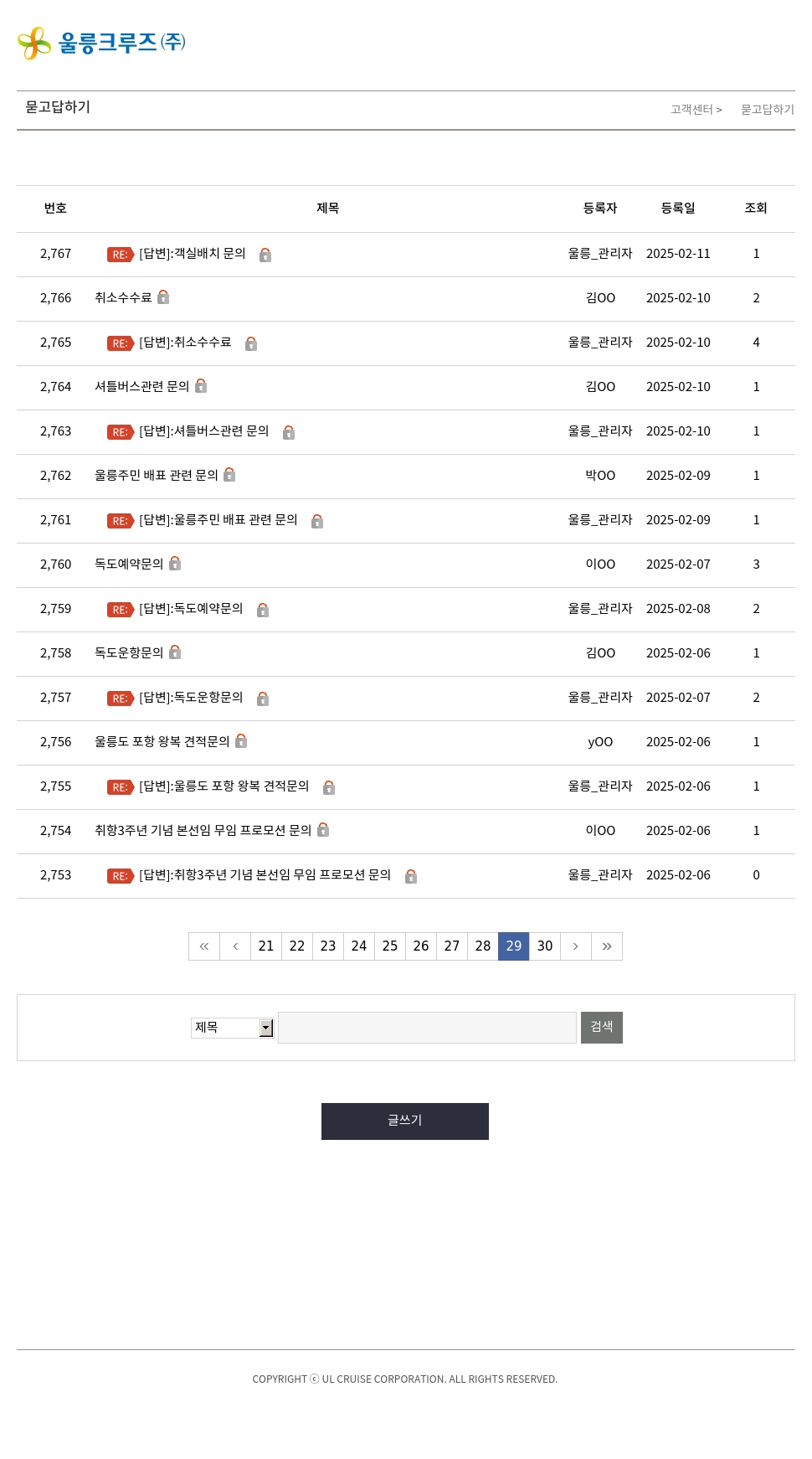
Task: Open the 취소수수료 post by 김OO
Action: pyautogui.click(x=123, y=298)
